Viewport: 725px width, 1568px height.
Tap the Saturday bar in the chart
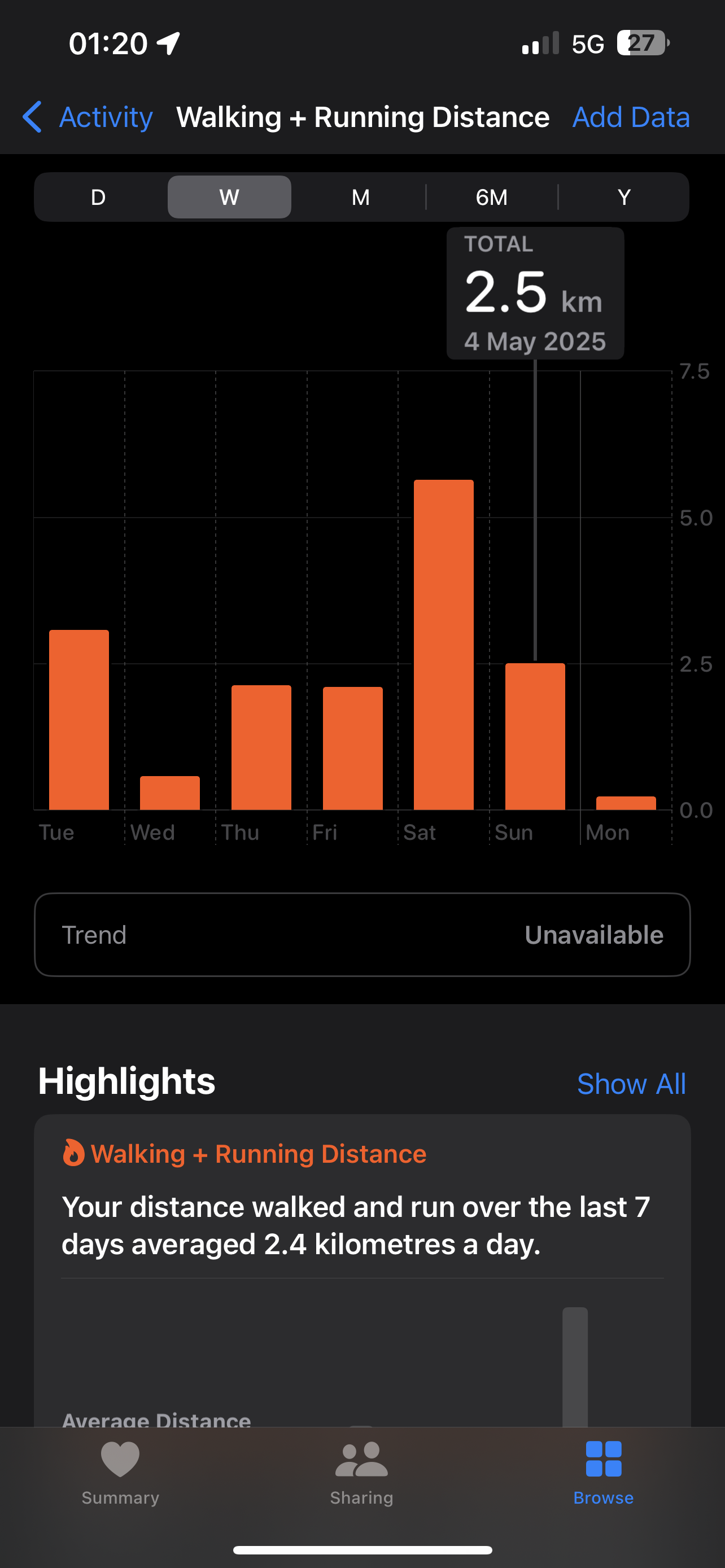pyautogui.click(x=444, y=645)
